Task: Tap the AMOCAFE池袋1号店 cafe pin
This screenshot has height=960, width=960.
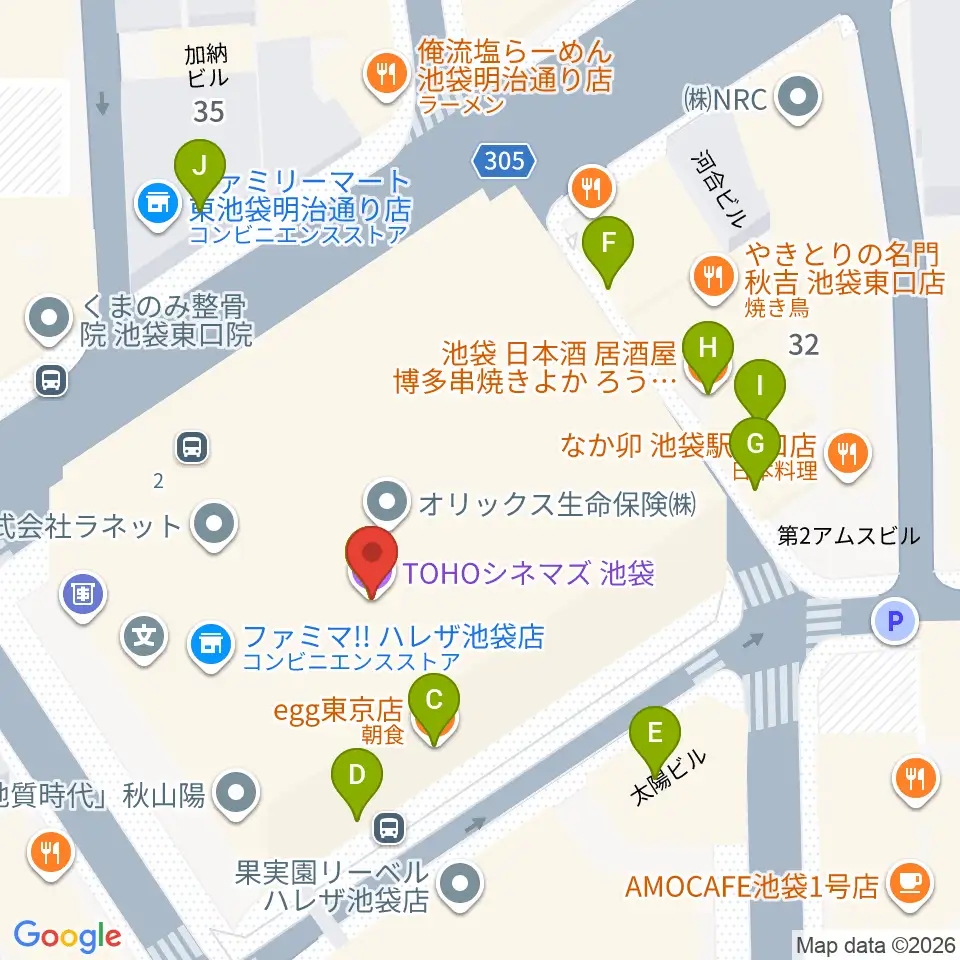Action: (x=910, y=885)
